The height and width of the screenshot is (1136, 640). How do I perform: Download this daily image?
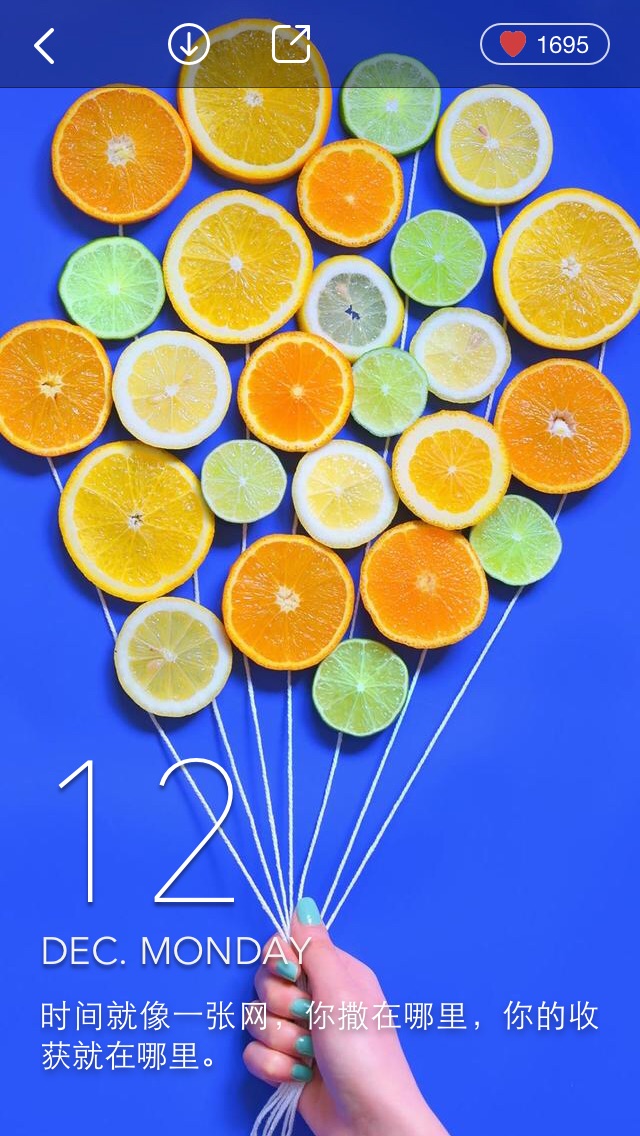click(188, 44)
